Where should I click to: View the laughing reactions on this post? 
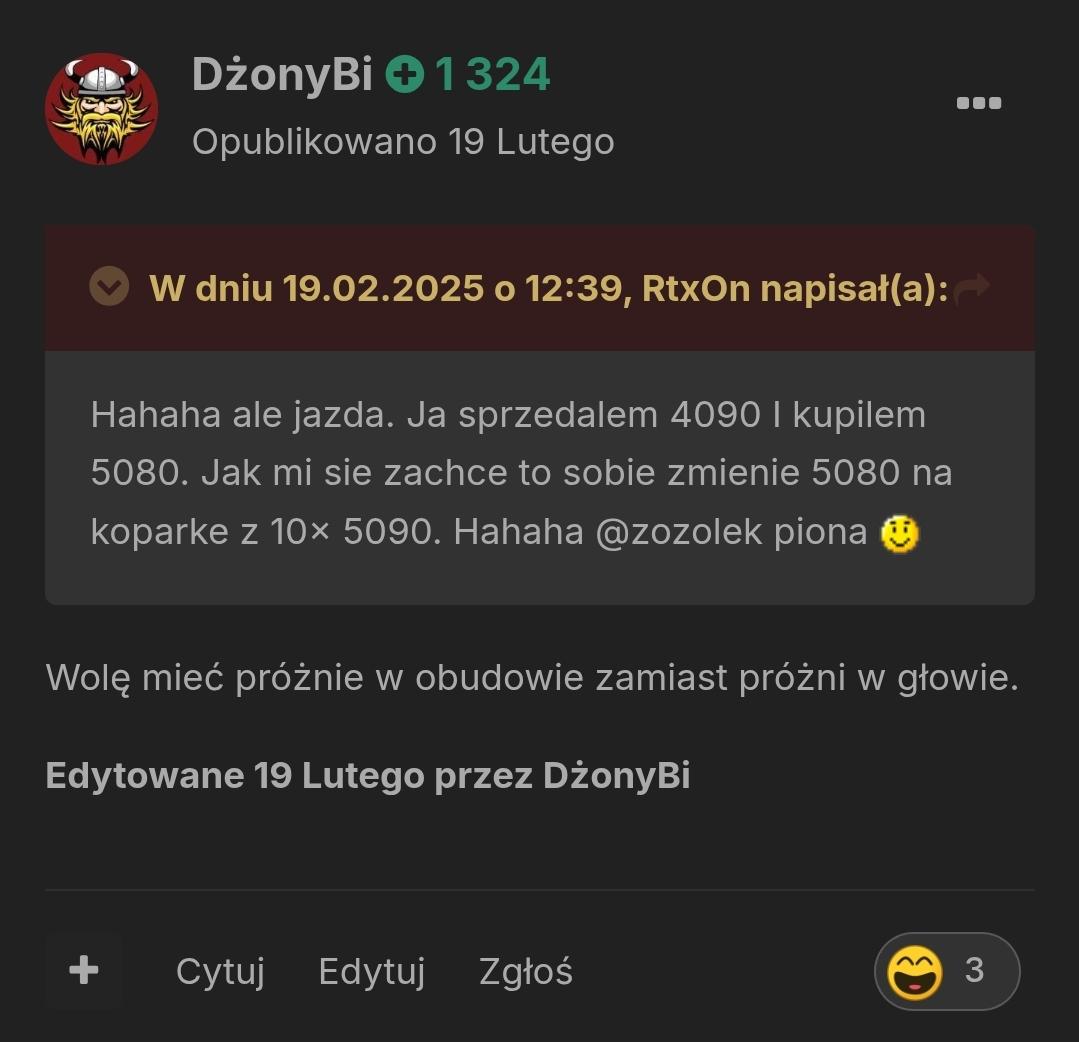[x=946, y=970]
